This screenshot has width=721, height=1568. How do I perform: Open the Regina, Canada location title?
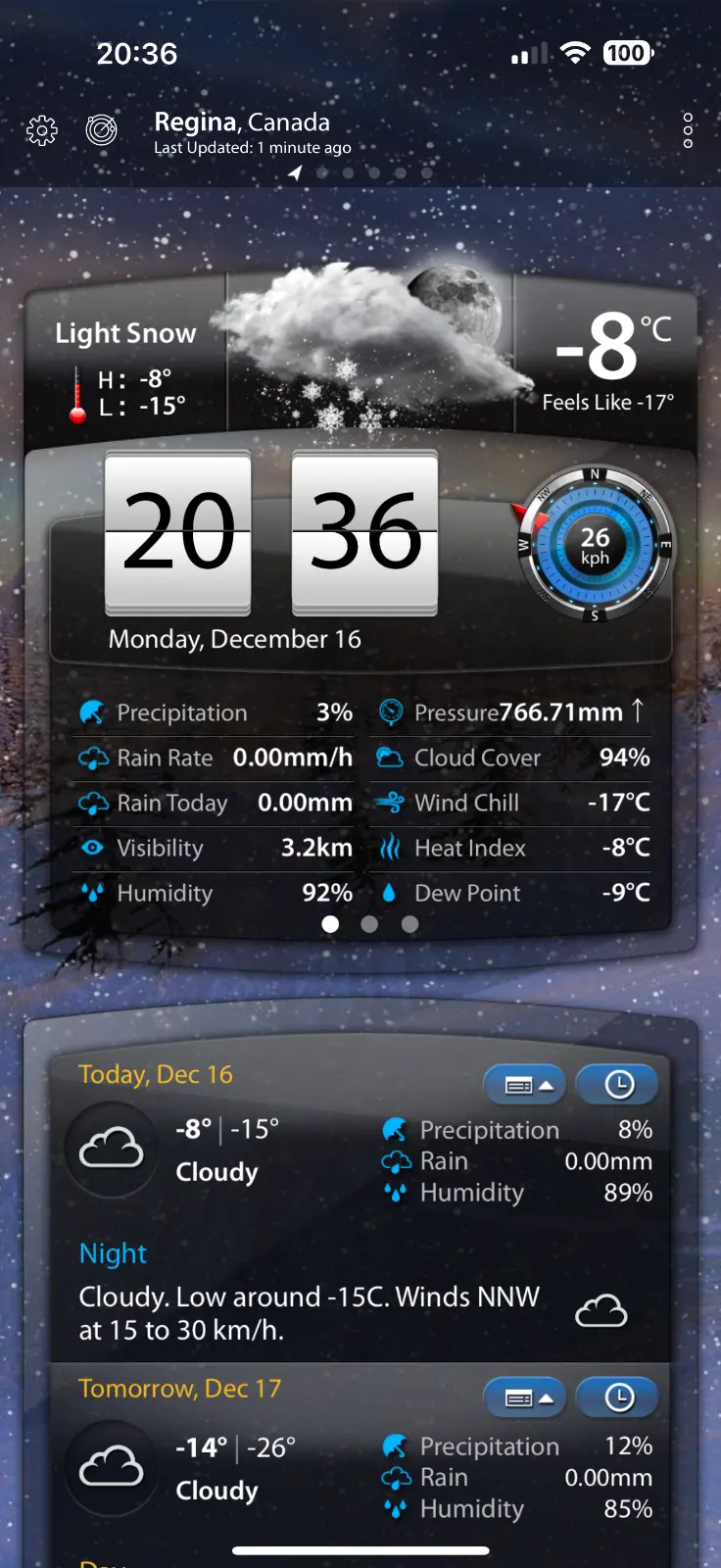(x=242, y=122)
